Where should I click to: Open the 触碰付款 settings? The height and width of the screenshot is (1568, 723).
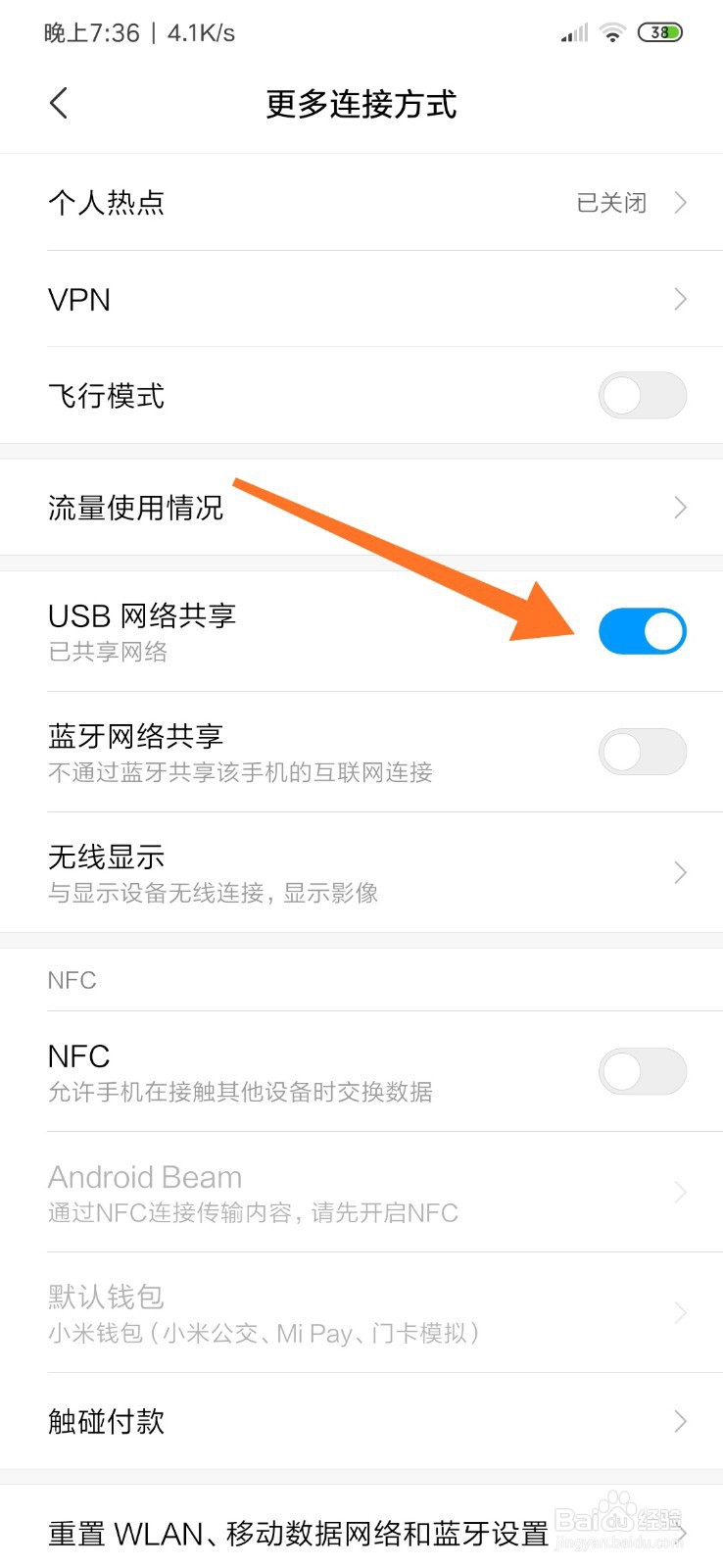[x=680, y=1421]
